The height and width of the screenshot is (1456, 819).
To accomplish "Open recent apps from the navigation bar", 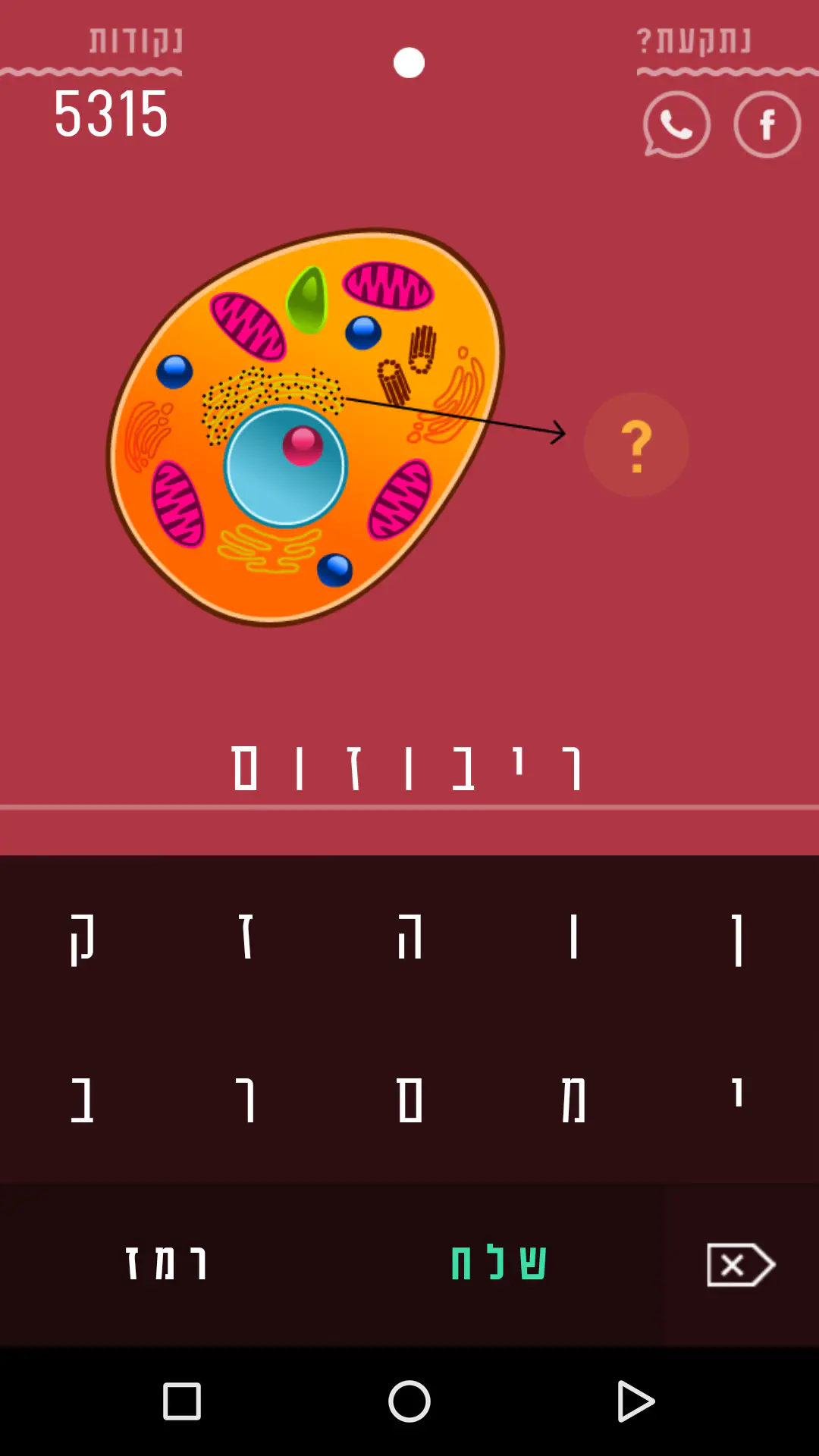I will point(182,1401).
